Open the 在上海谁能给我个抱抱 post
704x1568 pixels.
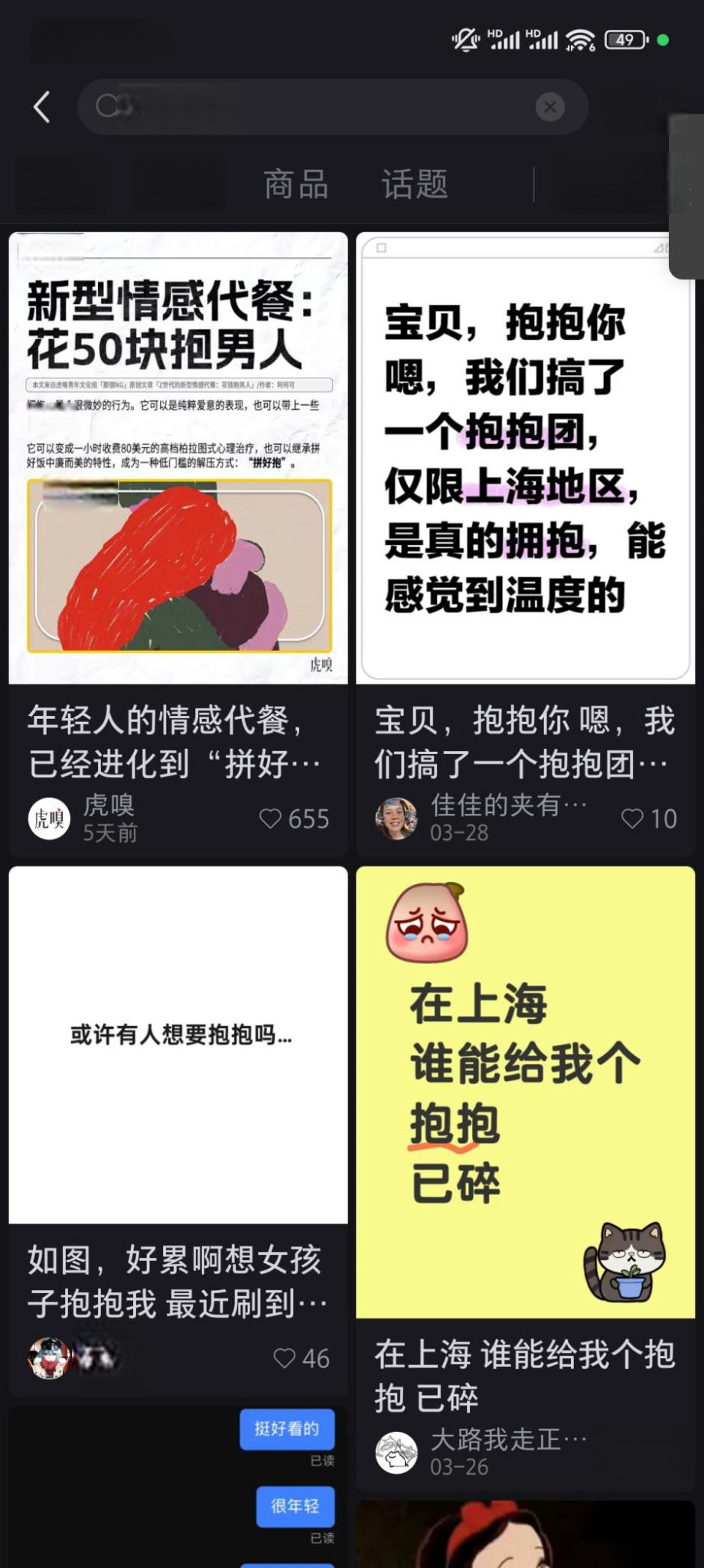point(525,1091)
